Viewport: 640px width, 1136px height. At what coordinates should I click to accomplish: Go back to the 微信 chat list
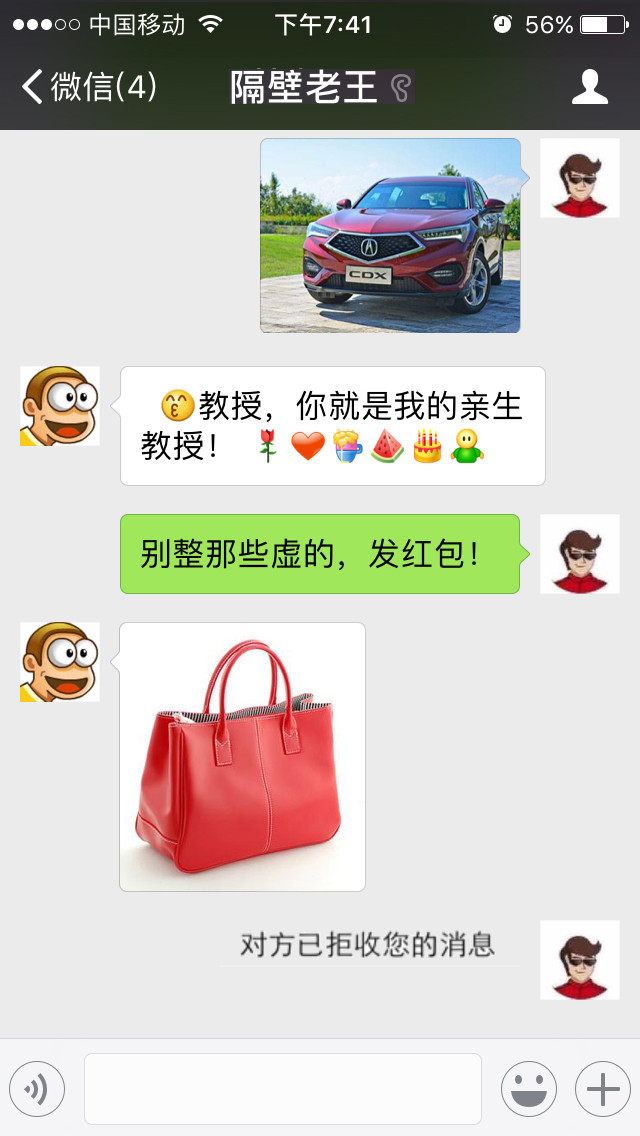pos(88,87)
